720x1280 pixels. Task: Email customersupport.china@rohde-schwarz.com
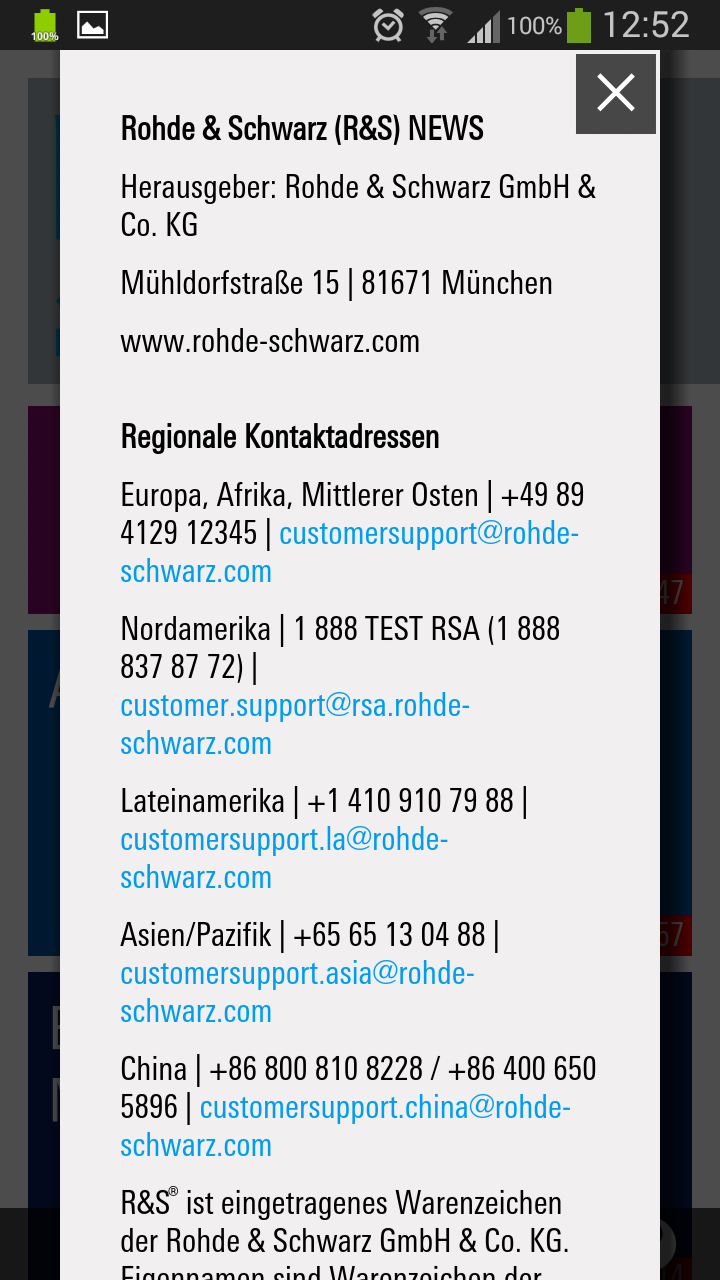pos(385,1108)
